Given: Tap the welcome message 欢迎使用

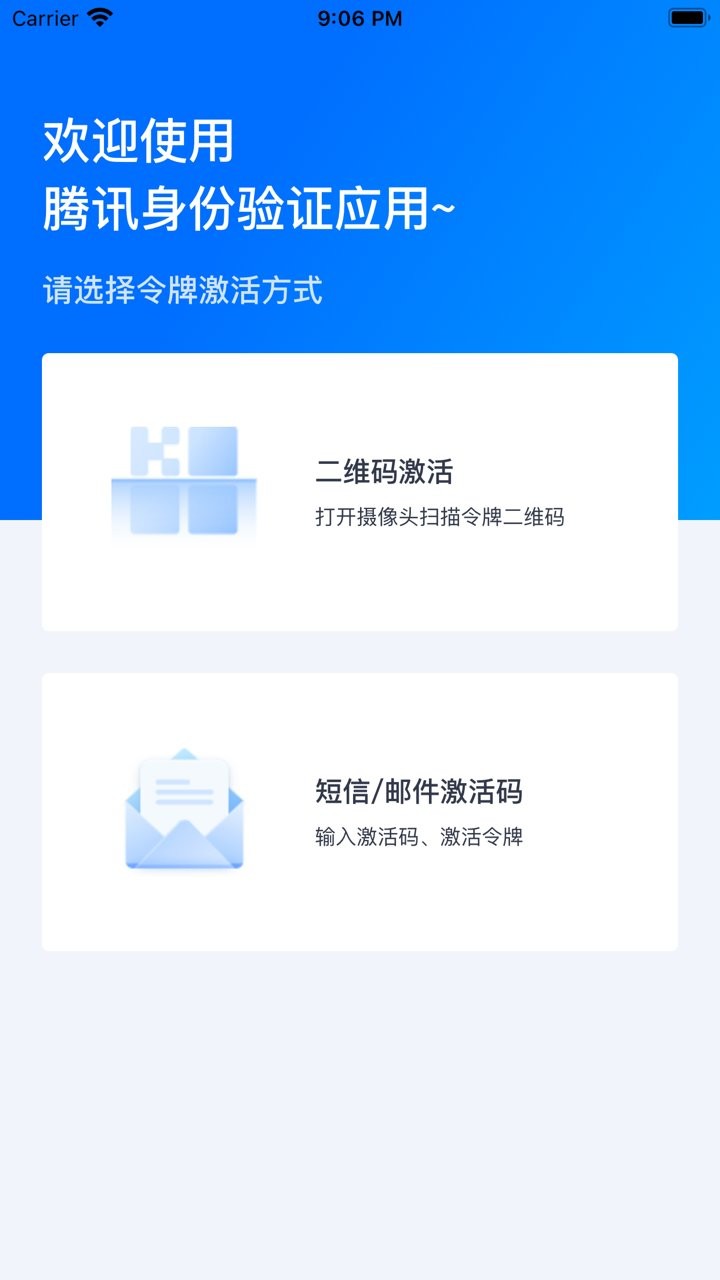Looking at the screenshot, I should click(138, 142).
